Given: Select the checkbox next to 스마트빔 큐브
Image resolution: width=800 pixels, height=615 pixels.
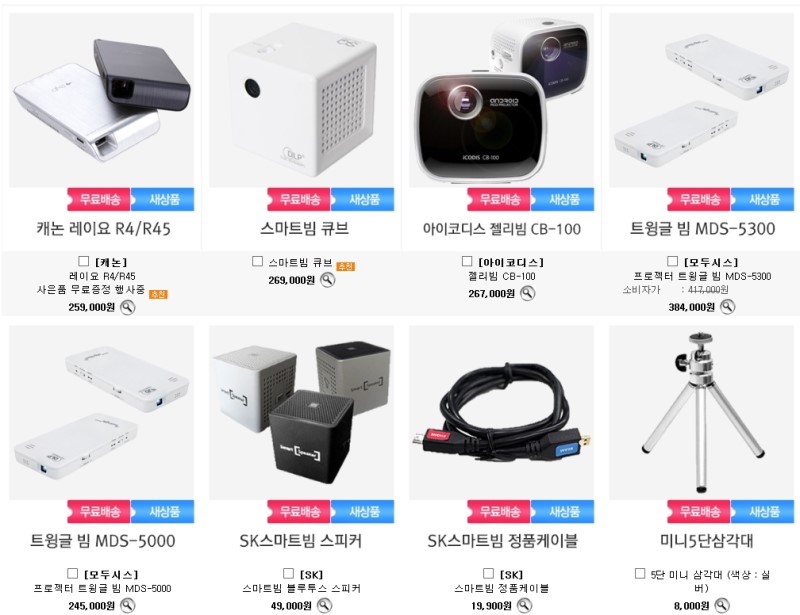Looking at the screenshot, I should pyautogui.click(x=257, y=261).
